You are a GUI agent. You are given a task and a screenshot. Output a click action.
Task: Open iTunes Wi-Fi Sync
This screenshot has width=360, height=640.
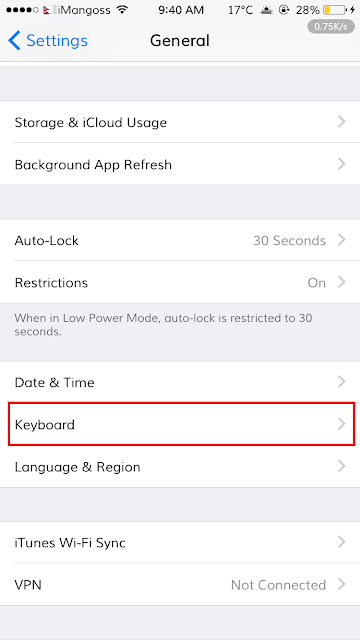pos(180,542)
